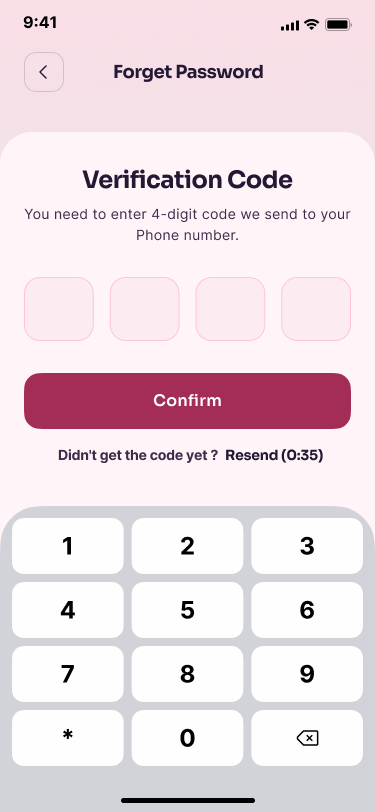Image resolution: width=375 pixels, height=812 pixels.
Task: Confirm the verification code
Action: (188, 401)
